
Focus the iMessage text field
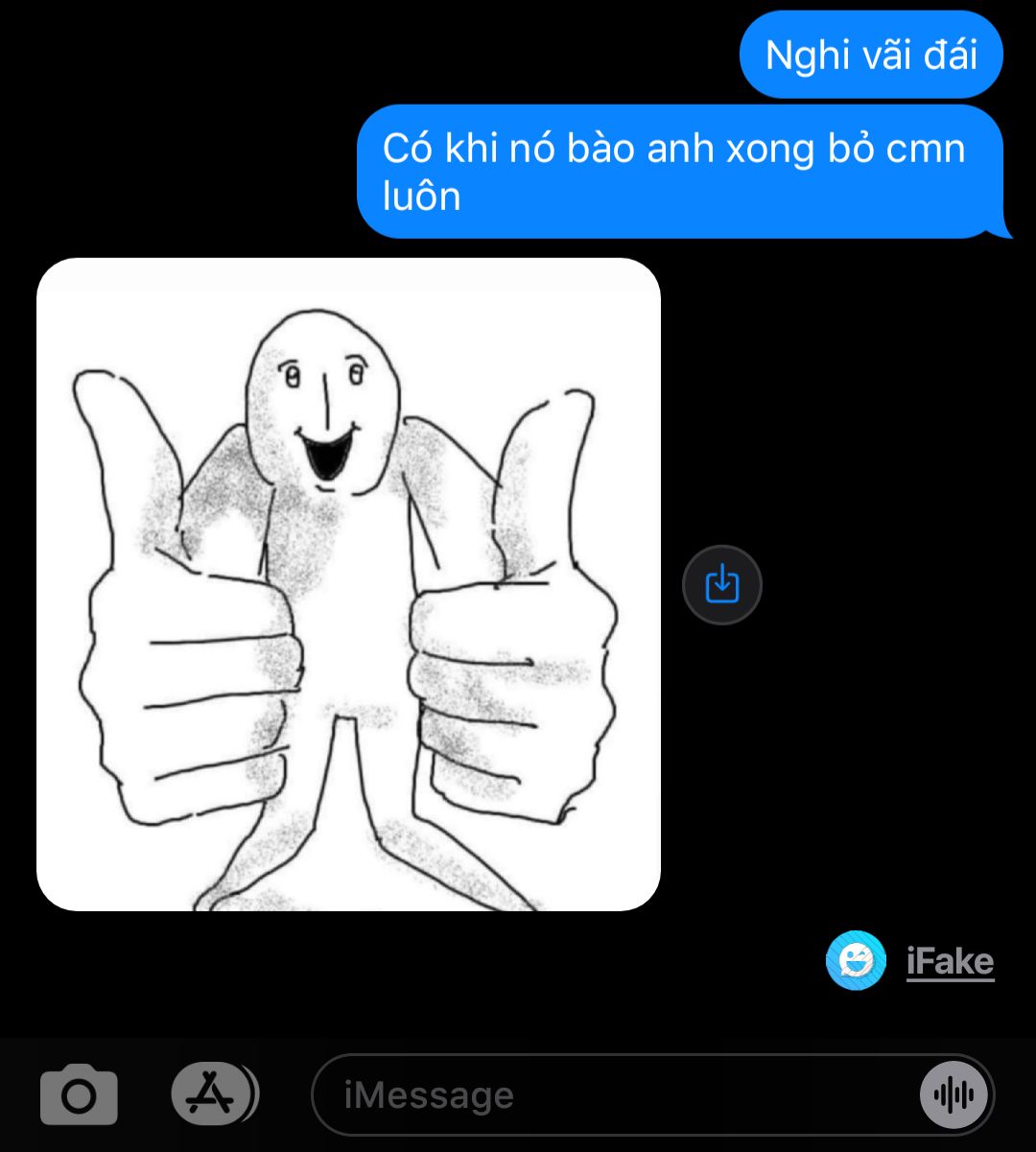tap(614, 1094)
